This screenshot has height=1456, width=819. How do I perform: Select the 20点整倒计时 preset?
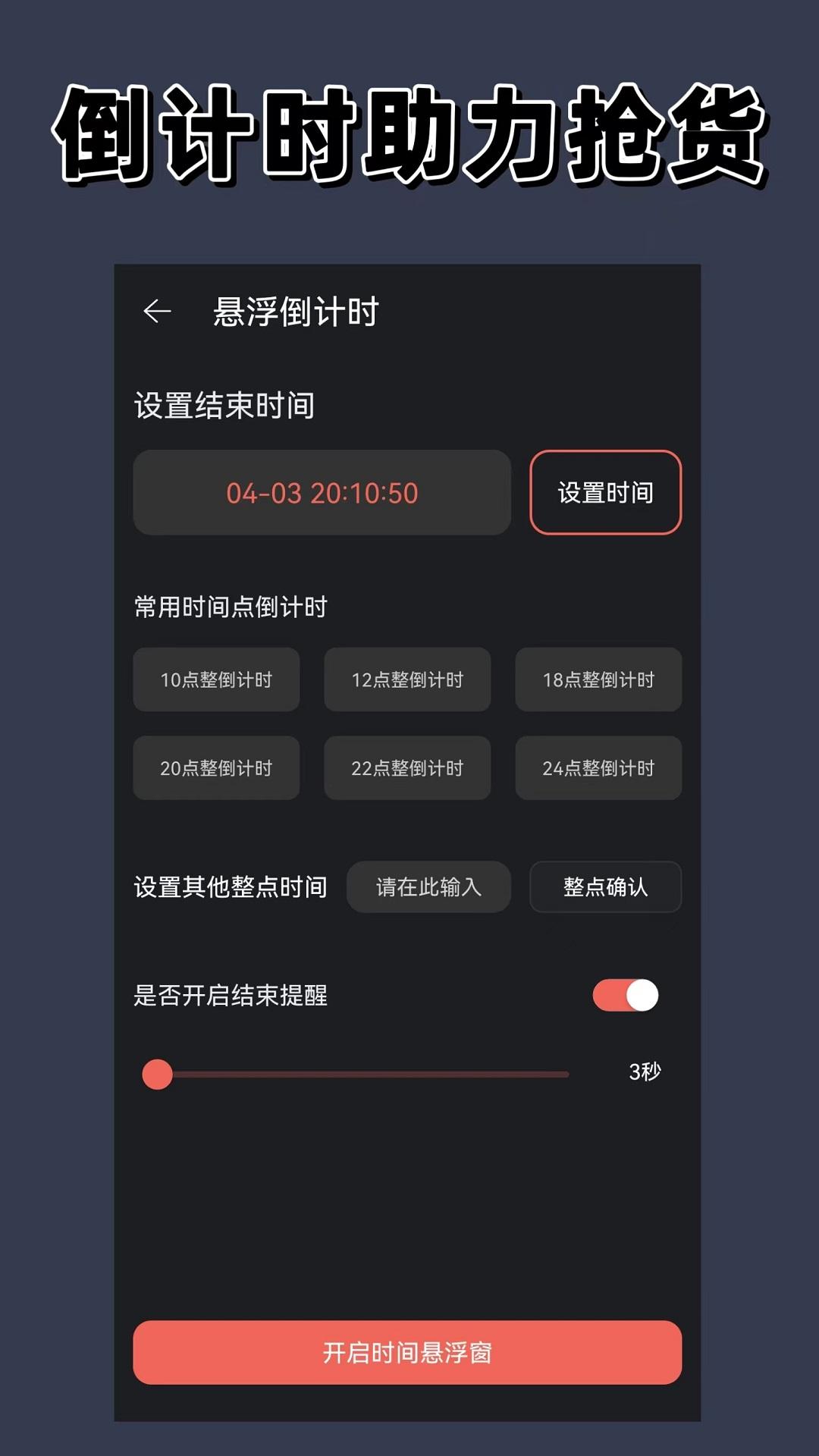pyautogui.click(x=215, y=768)
